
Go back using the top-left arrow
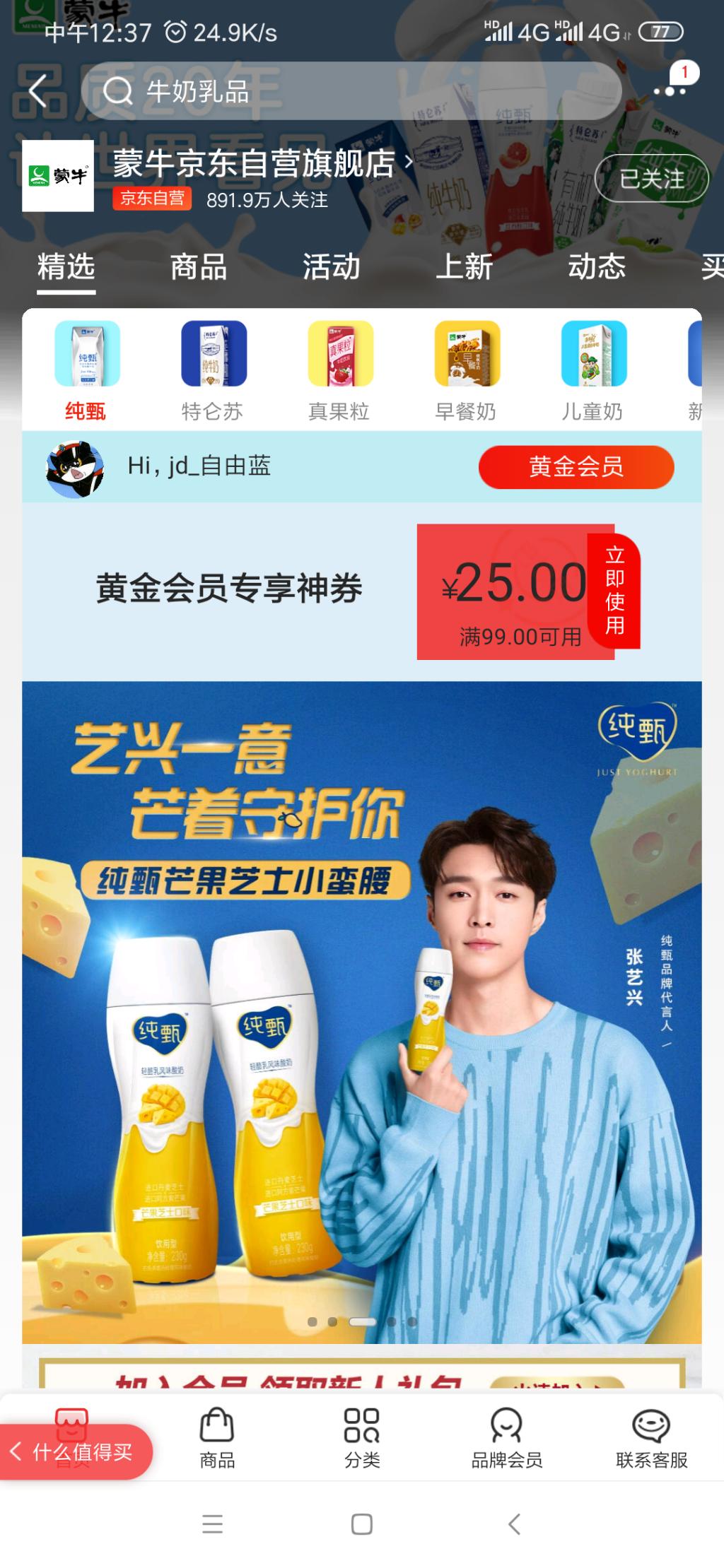pos(37,91)
